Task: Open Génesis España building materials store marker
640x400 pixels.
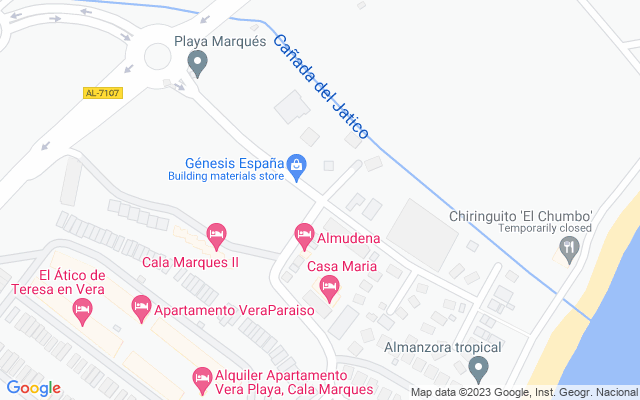Action: point(296,165)
